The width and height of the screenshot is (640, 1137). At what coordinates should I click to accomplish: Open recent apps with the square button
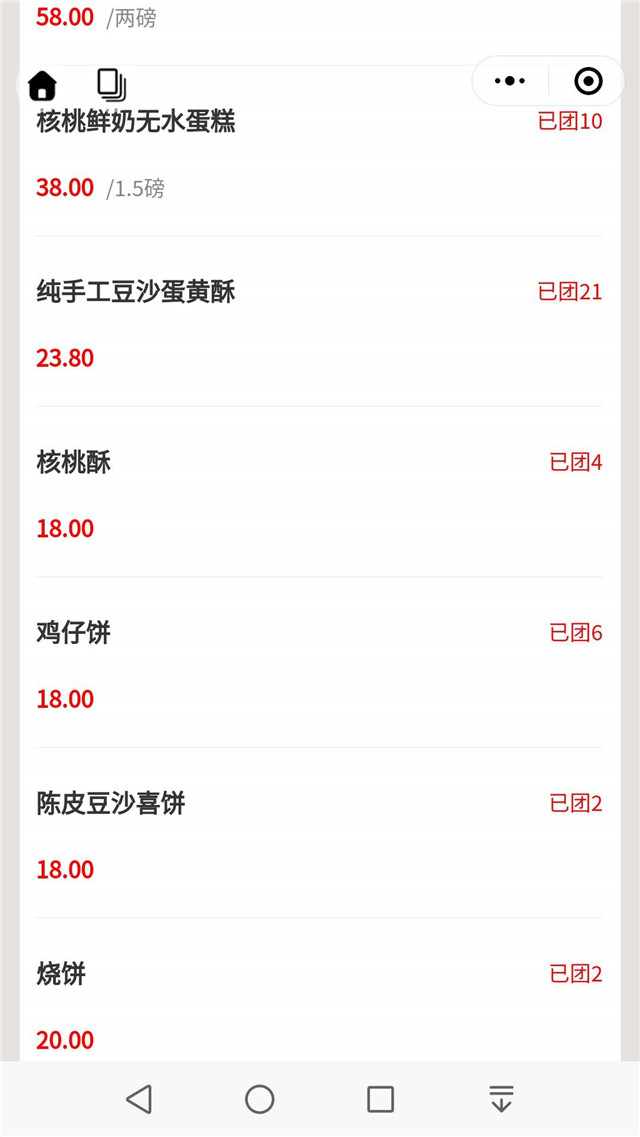[x=381, y=1099]
